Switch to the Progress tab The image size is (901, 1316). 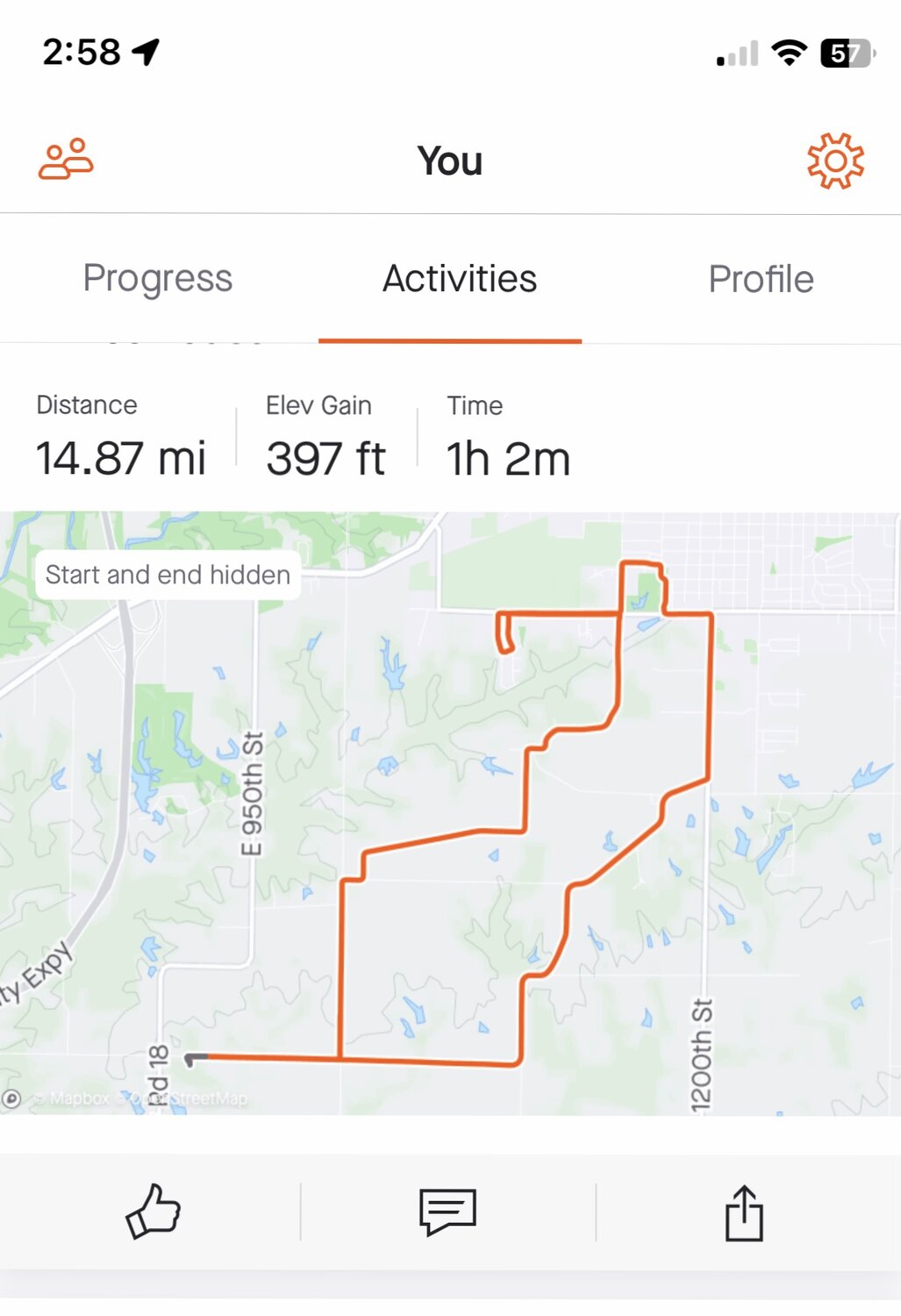click(x=158, y=279)
